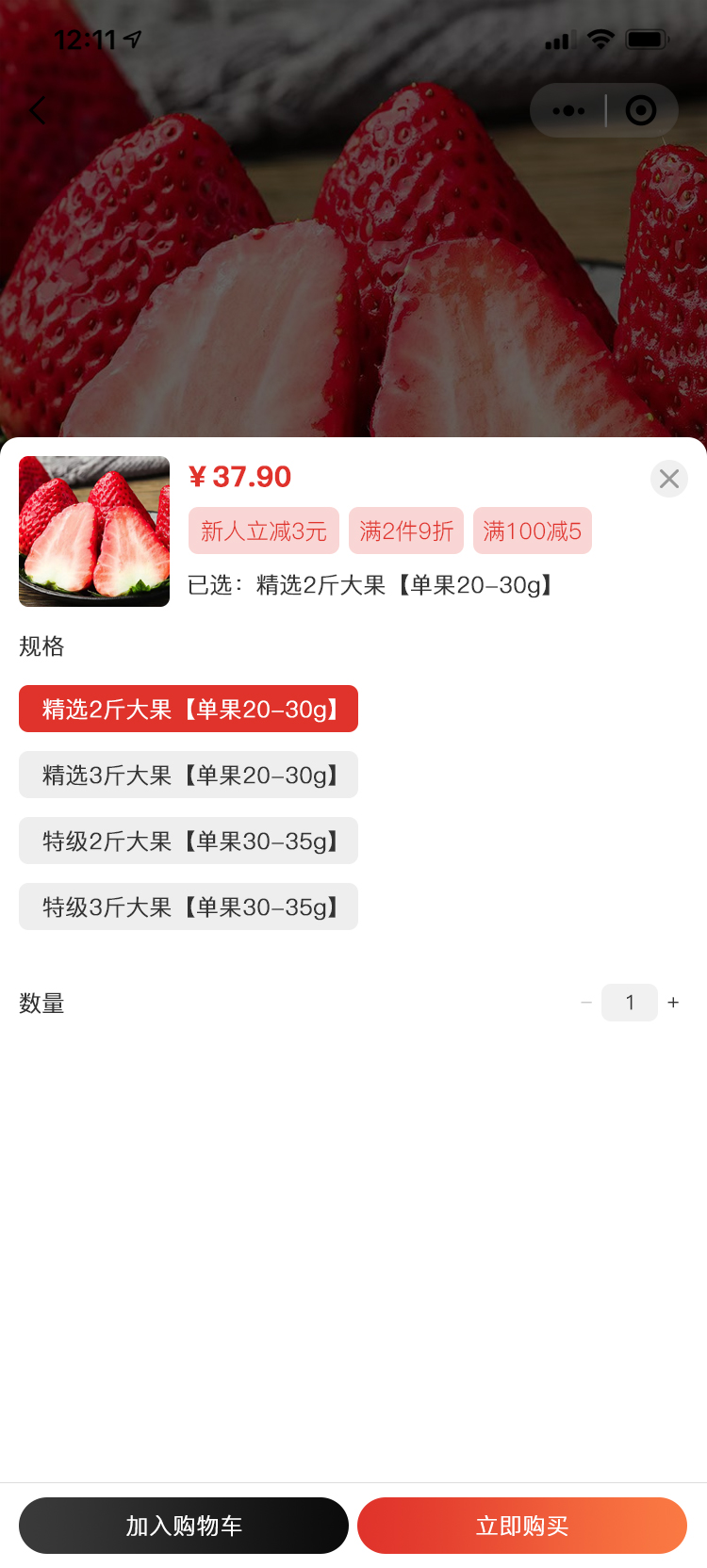The width and height of the screenshot is (707, 1568).
Task: Open the strawberry product thumbnail
Action: point(94,531)
